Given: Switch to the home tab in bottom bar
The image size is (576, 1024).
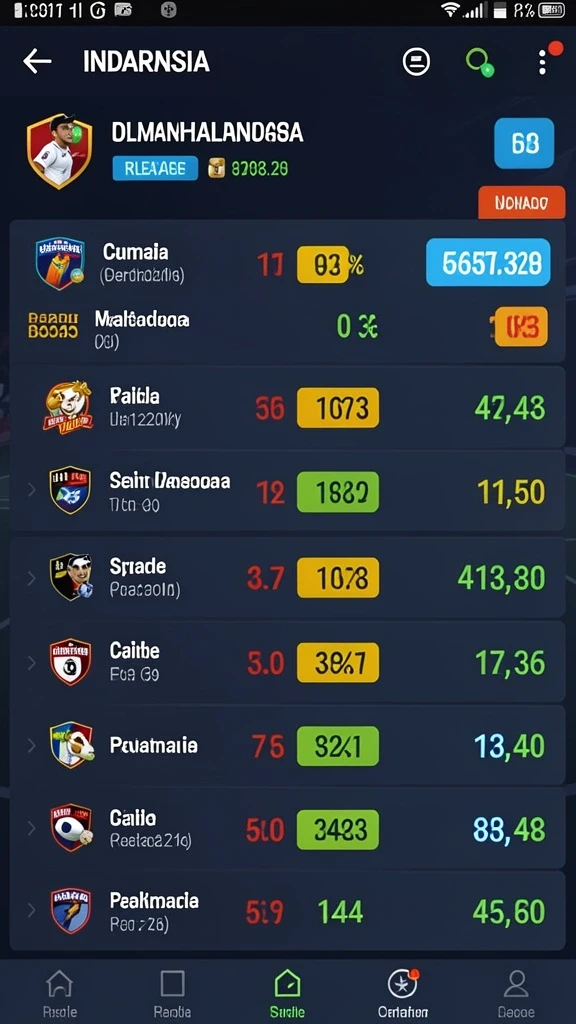Looking at the screenshot, I should pos(59,993).
